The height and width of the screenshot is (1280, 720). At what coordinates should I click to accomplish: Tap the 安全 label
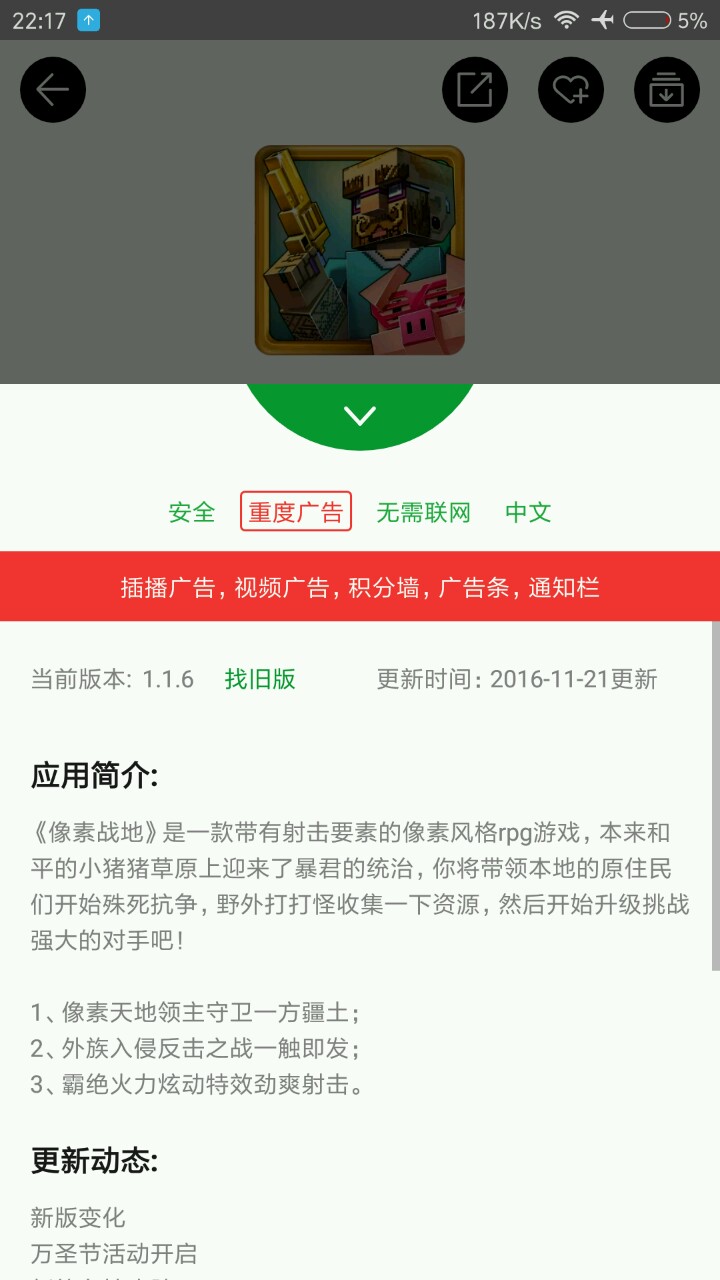point(192,512)
